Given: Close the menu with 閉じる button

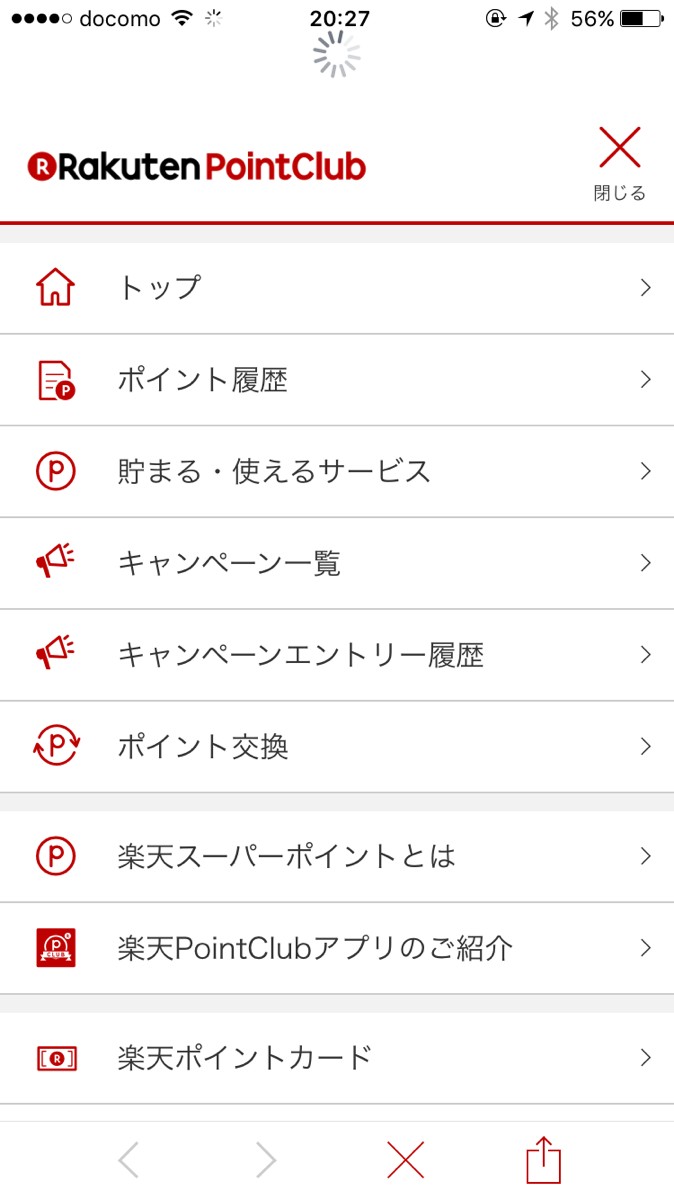Looking at the screenshot, I should pos(620,163).
